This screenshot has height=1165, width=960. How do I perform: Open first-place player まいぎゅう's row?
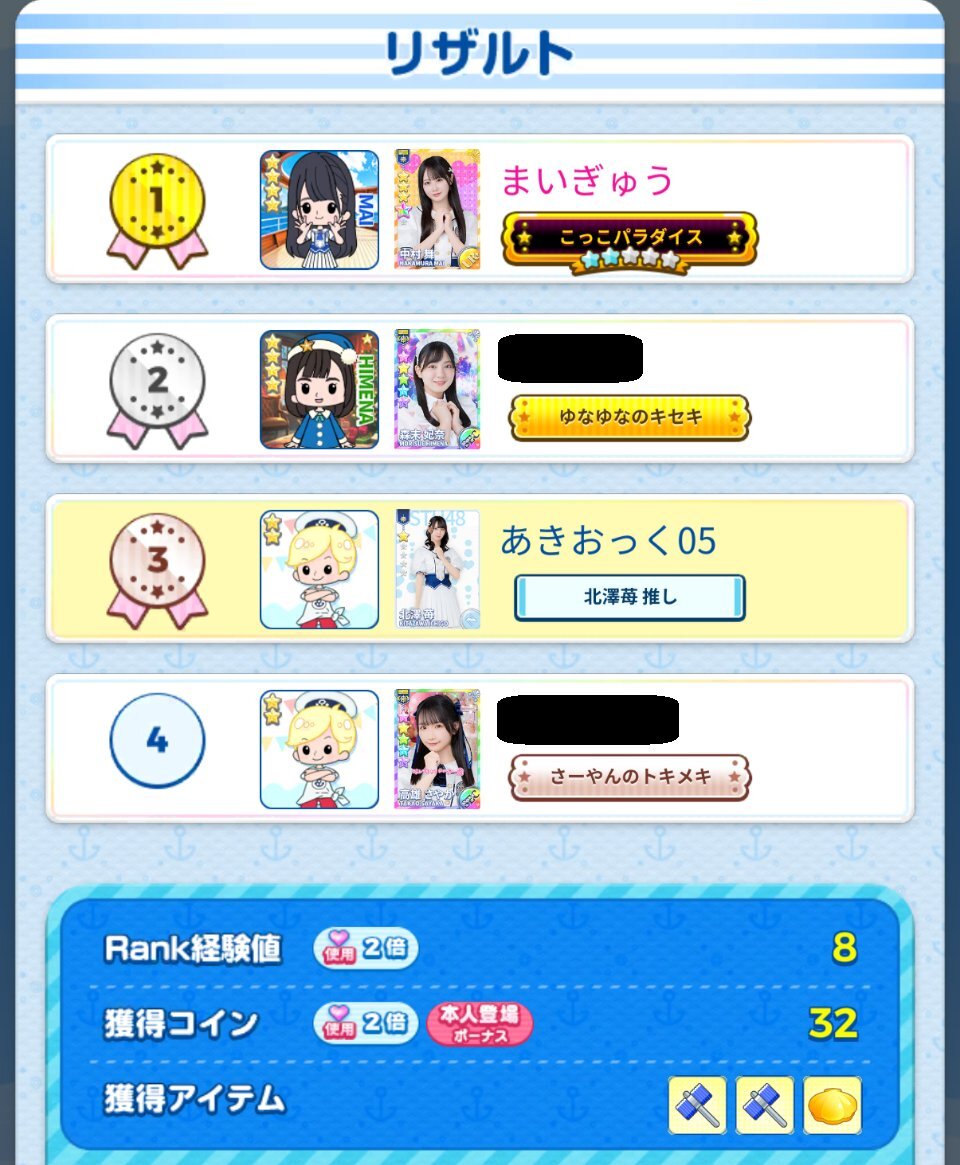point(480,209)
